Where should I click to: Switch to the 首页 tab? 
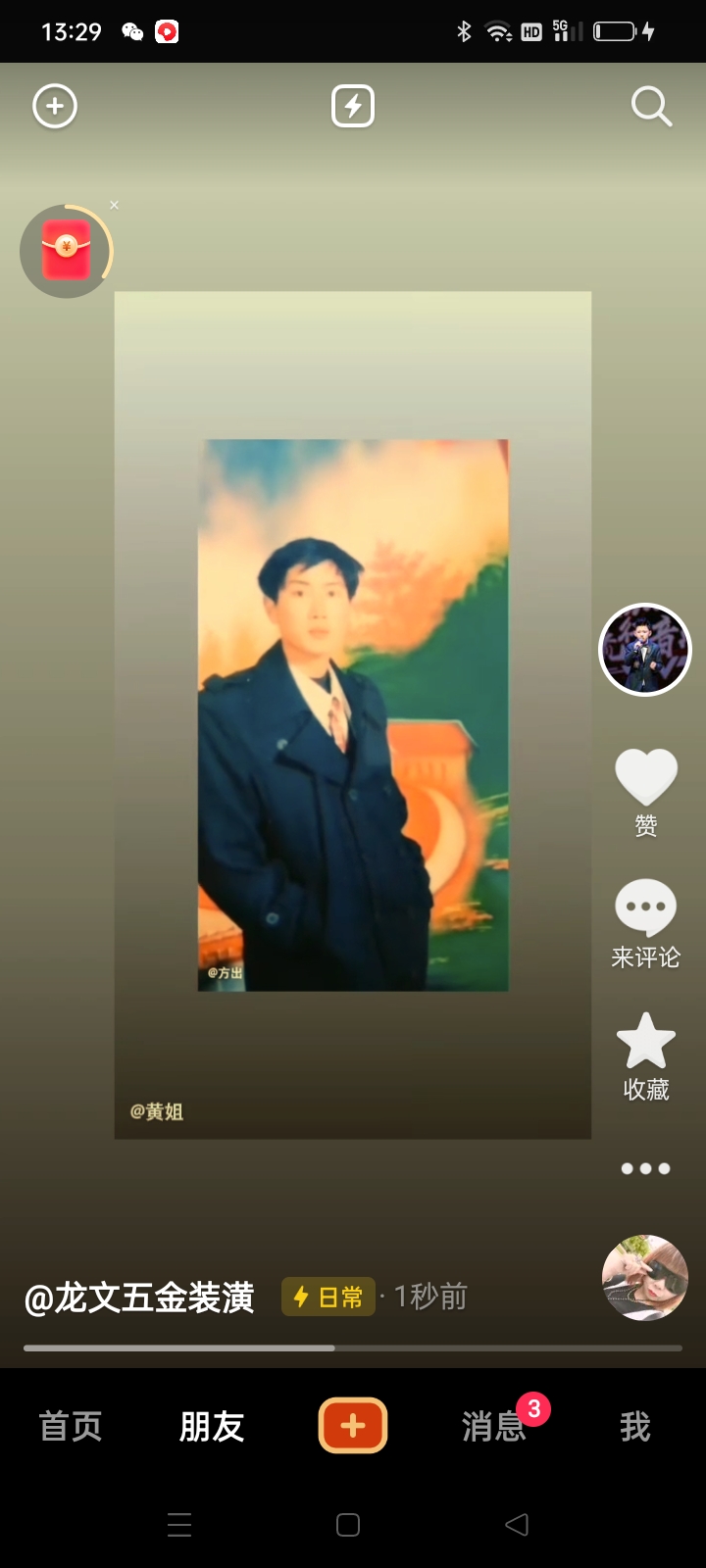(x=71, y=1427)
